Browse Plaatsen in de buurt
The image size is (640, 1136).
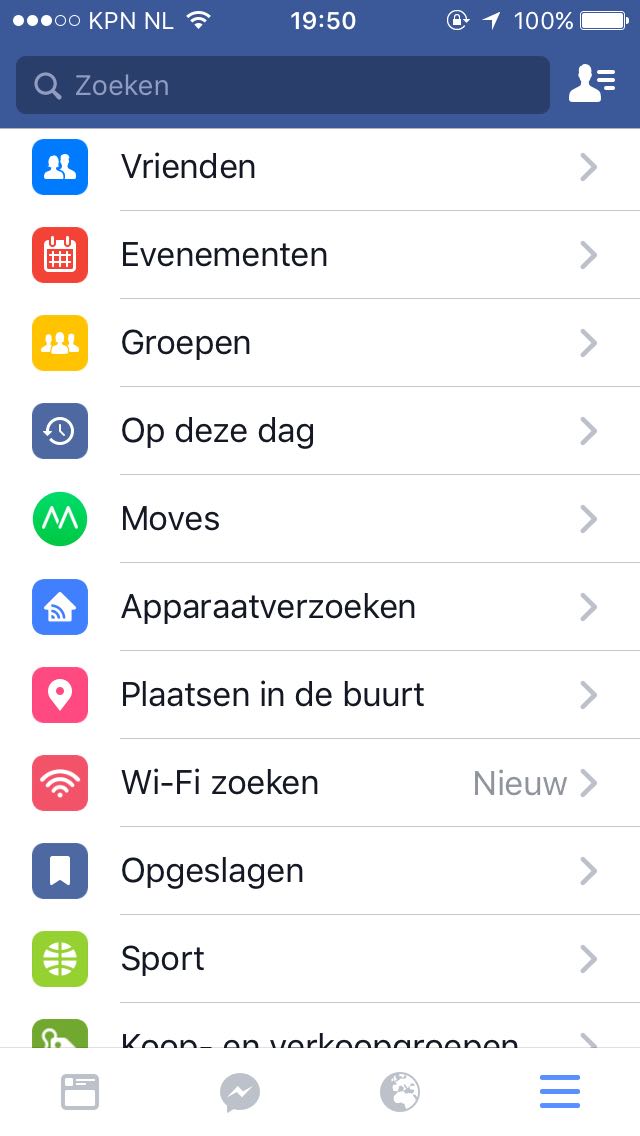(x=320, y=695)
